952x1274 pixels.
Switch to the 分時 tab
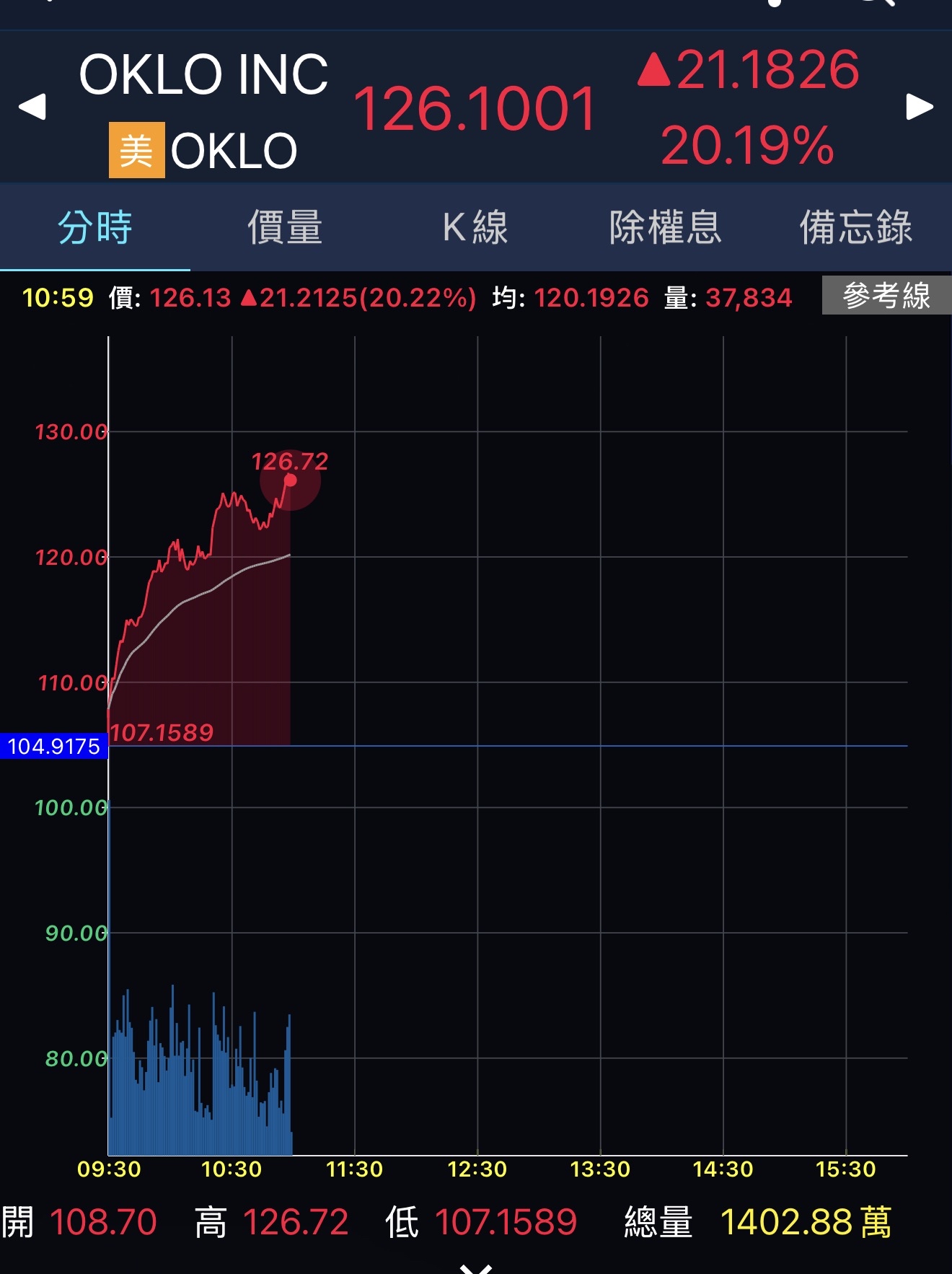(95, 227)
